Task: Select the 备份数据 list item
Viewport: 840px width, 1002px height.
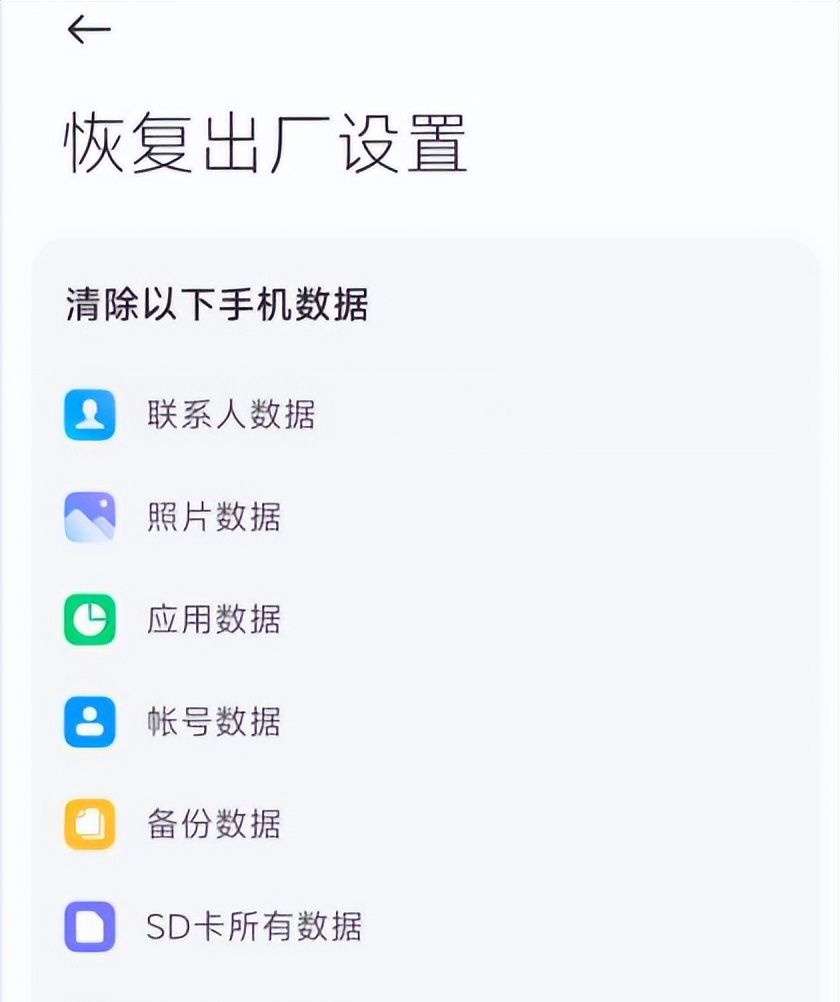Action: point(215,825)
